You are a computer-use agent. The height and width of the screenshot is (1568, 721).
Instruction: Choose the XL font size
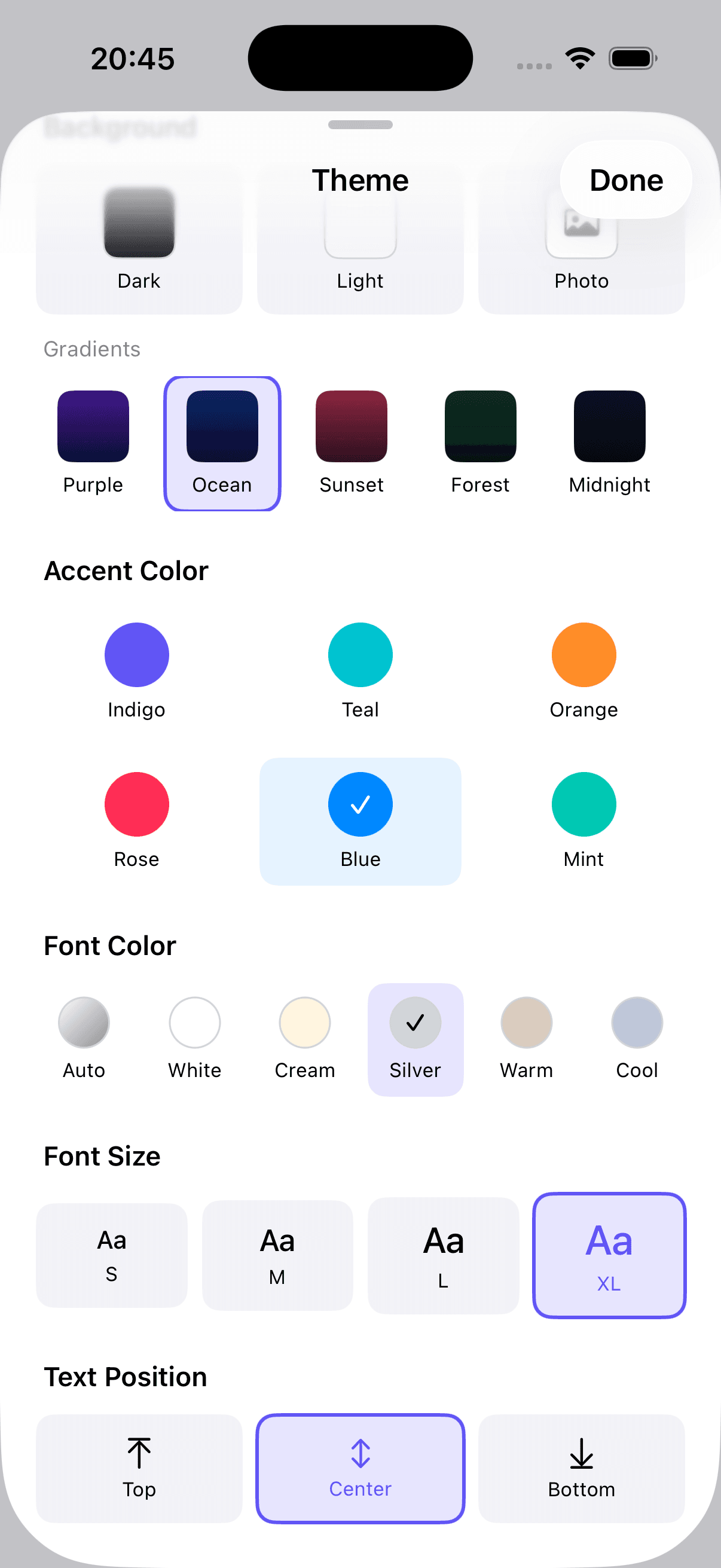click(x=609, y=1254)
